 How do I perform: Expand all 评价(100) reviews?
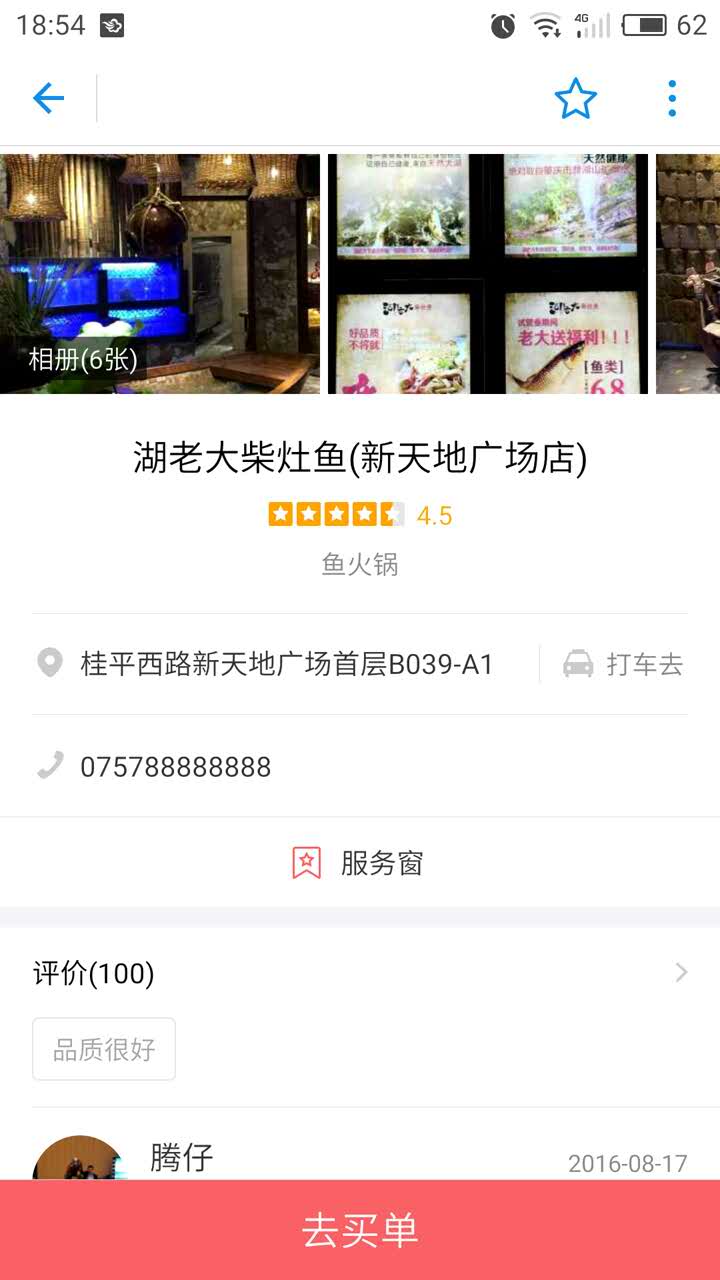[360, 973]
